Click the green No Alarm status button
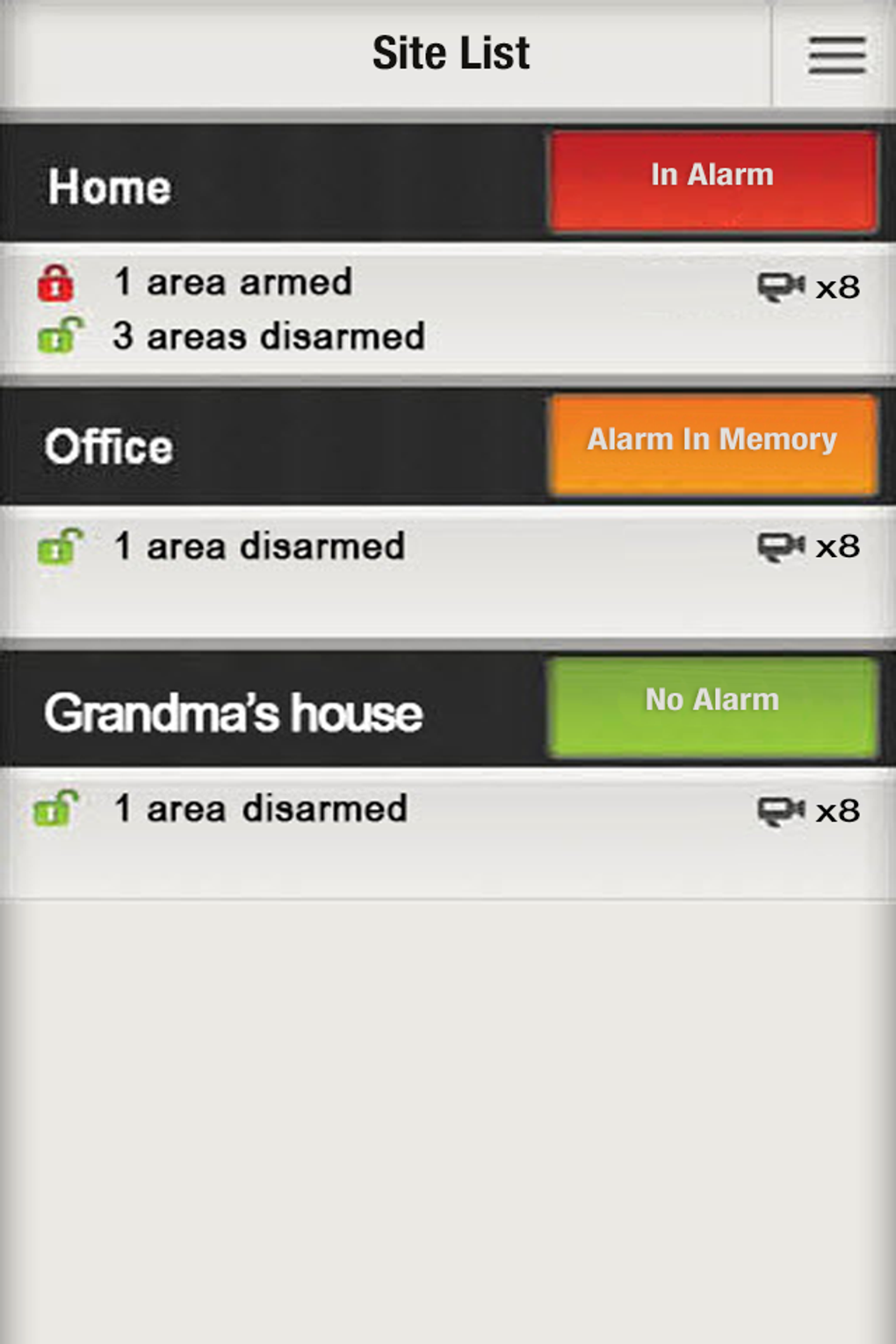896x1344 pixels. coord(712,699)
